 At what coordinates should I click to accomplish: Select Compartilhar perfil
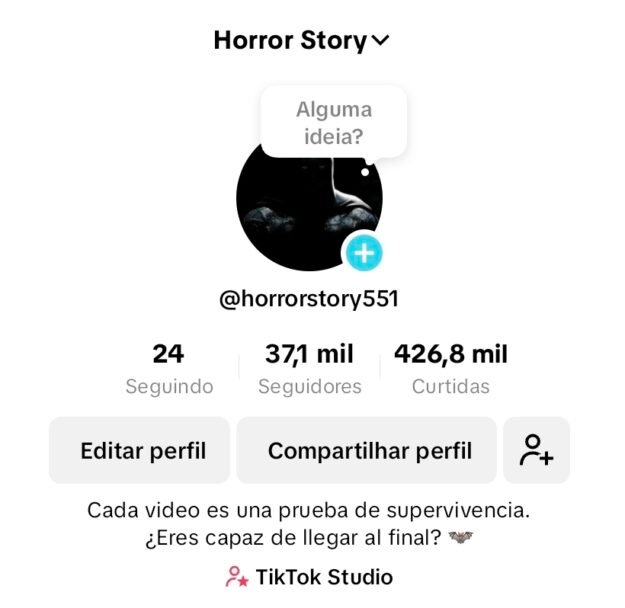coord(369,451)
